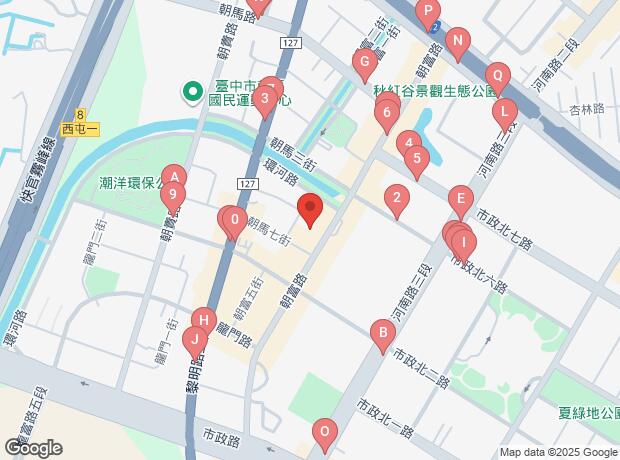
Task: Select the unlabeled red center pin
Action: pyautogui.click(x=310, y=210)
